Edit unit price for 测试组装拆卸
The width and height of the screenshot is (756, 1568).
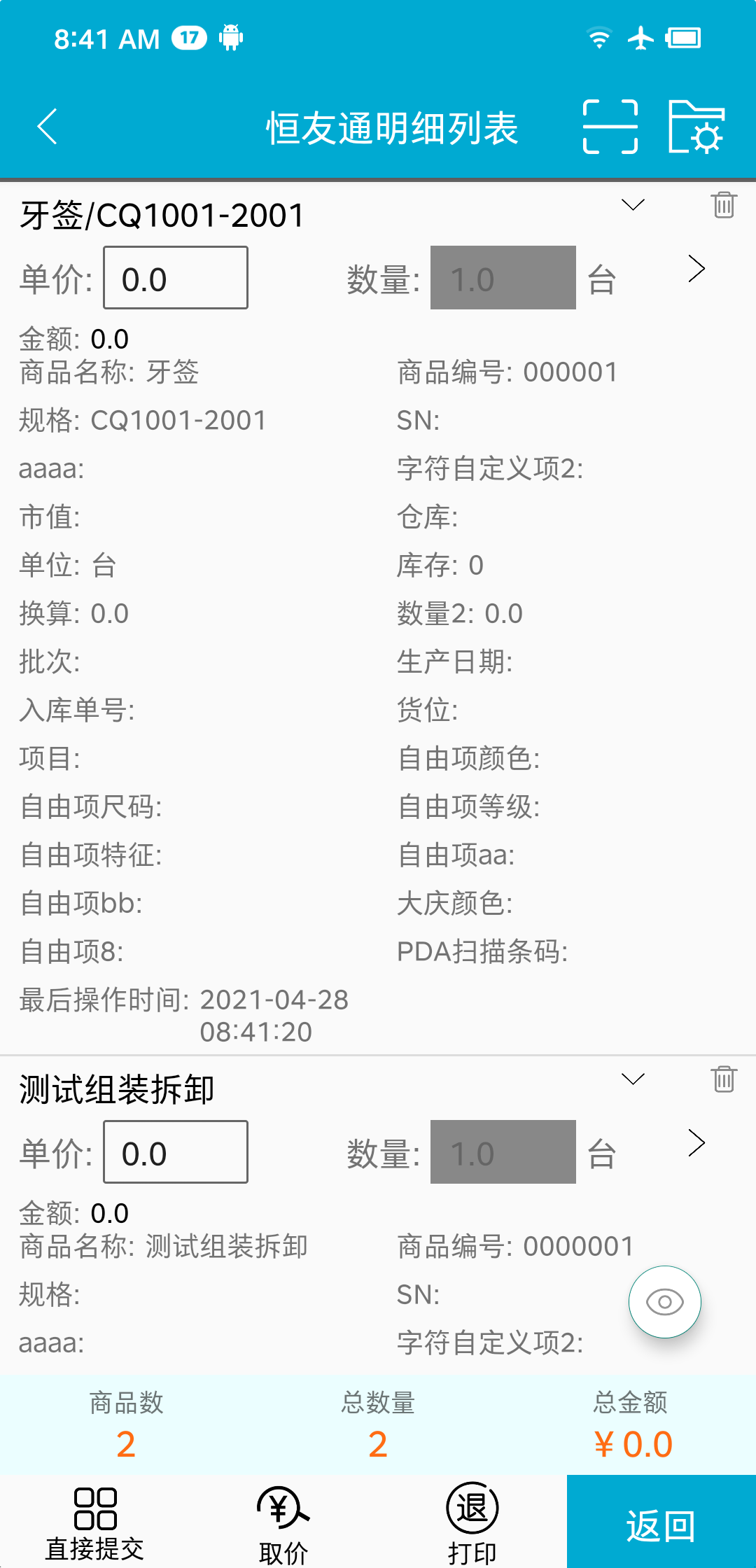(176, 1152)
